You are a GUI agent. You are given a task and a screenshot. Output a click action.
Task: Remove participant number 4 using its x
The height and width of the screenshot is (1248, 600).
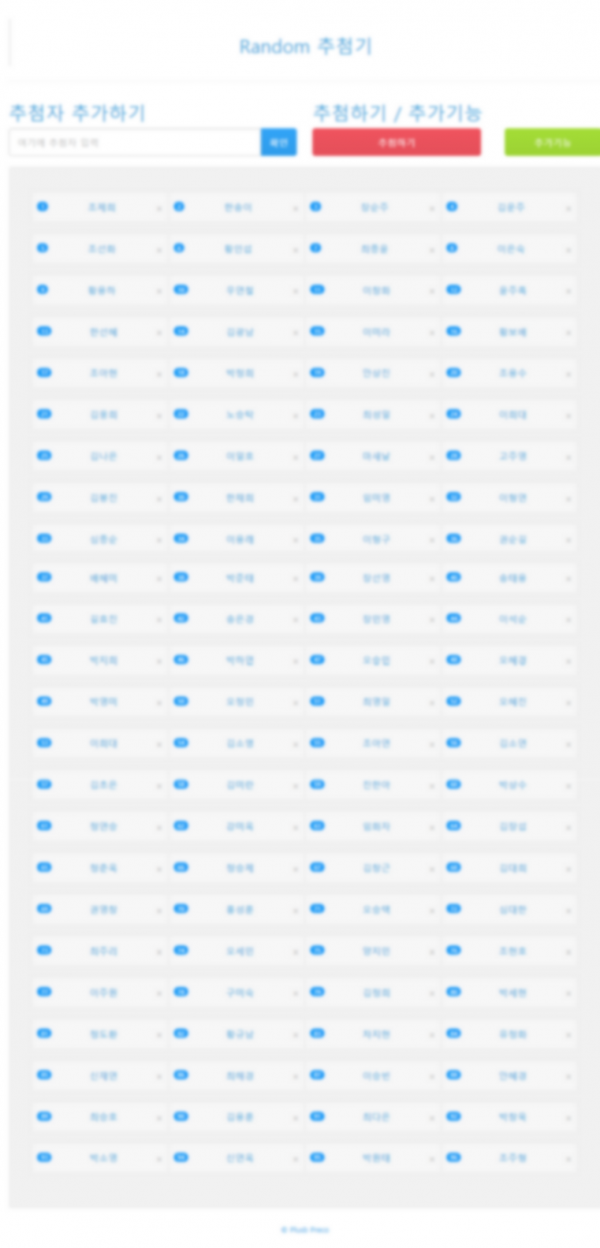(x=568, y=208)
